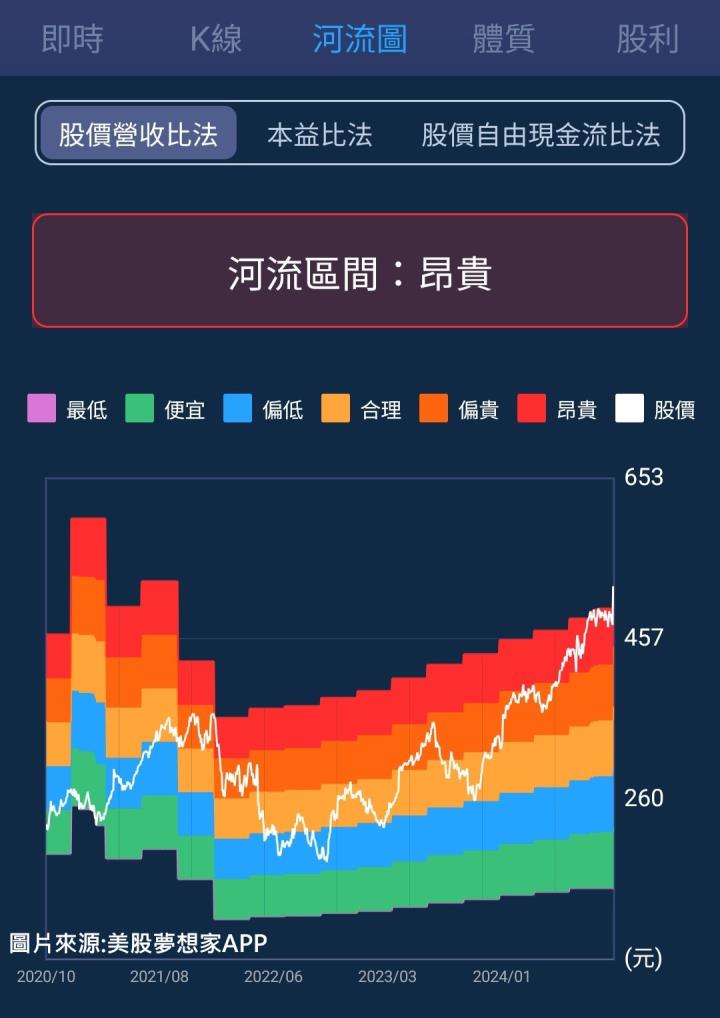This screenshot has height=1018, width=720.
Task: Switch to 本益比法 method
Action: [320, 134]
